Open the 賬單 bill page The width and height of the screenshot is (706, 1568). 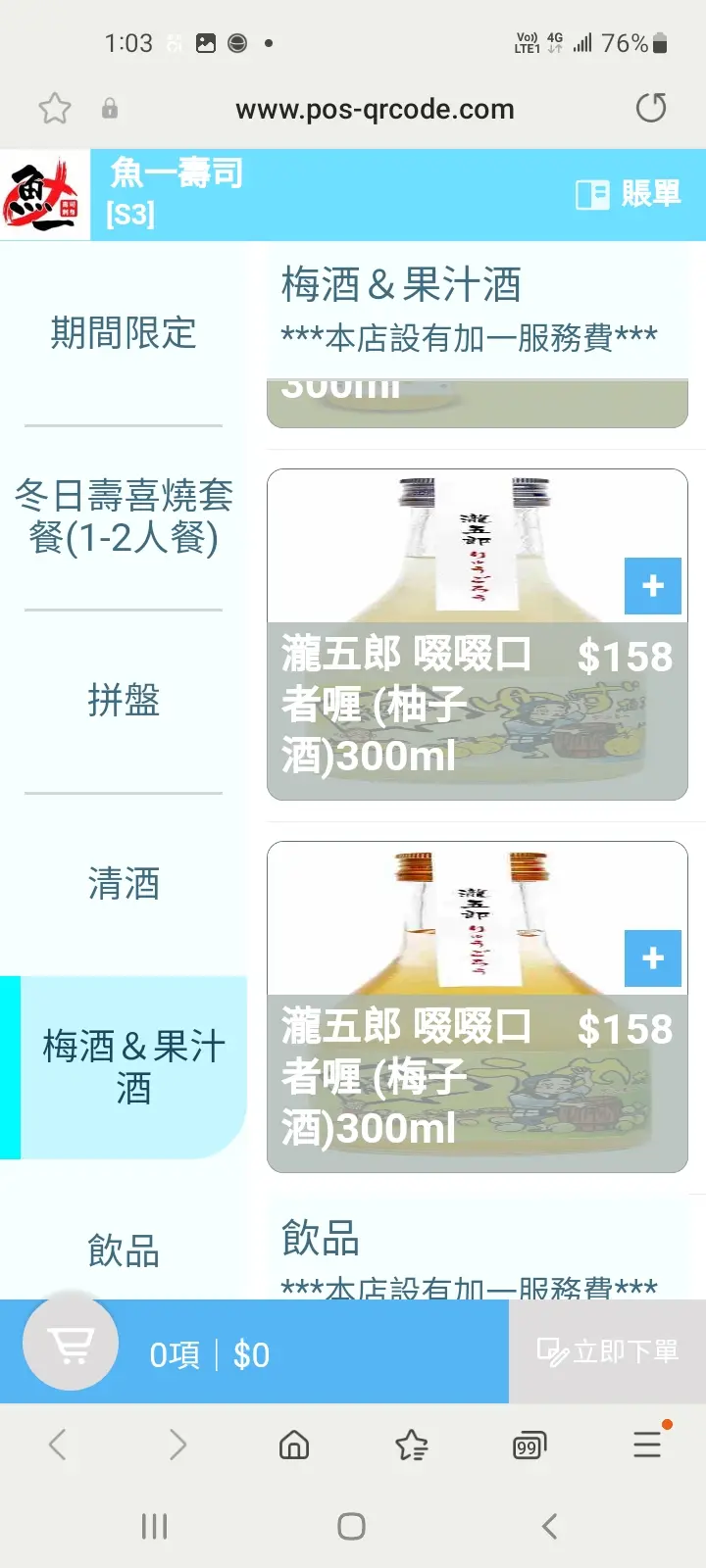629,194
